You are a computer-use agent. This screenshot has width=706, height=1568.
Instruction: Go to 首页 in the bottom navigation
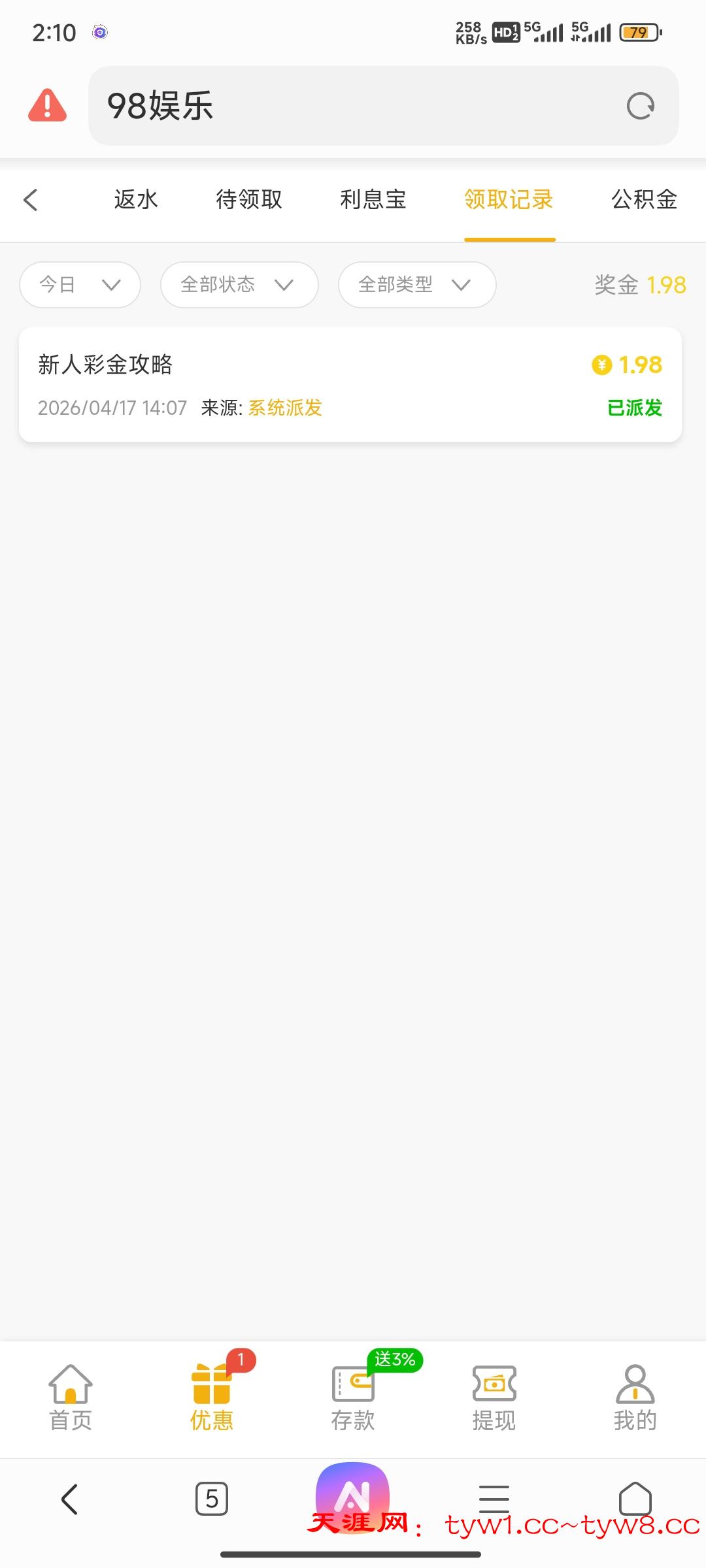(71, 1397)
